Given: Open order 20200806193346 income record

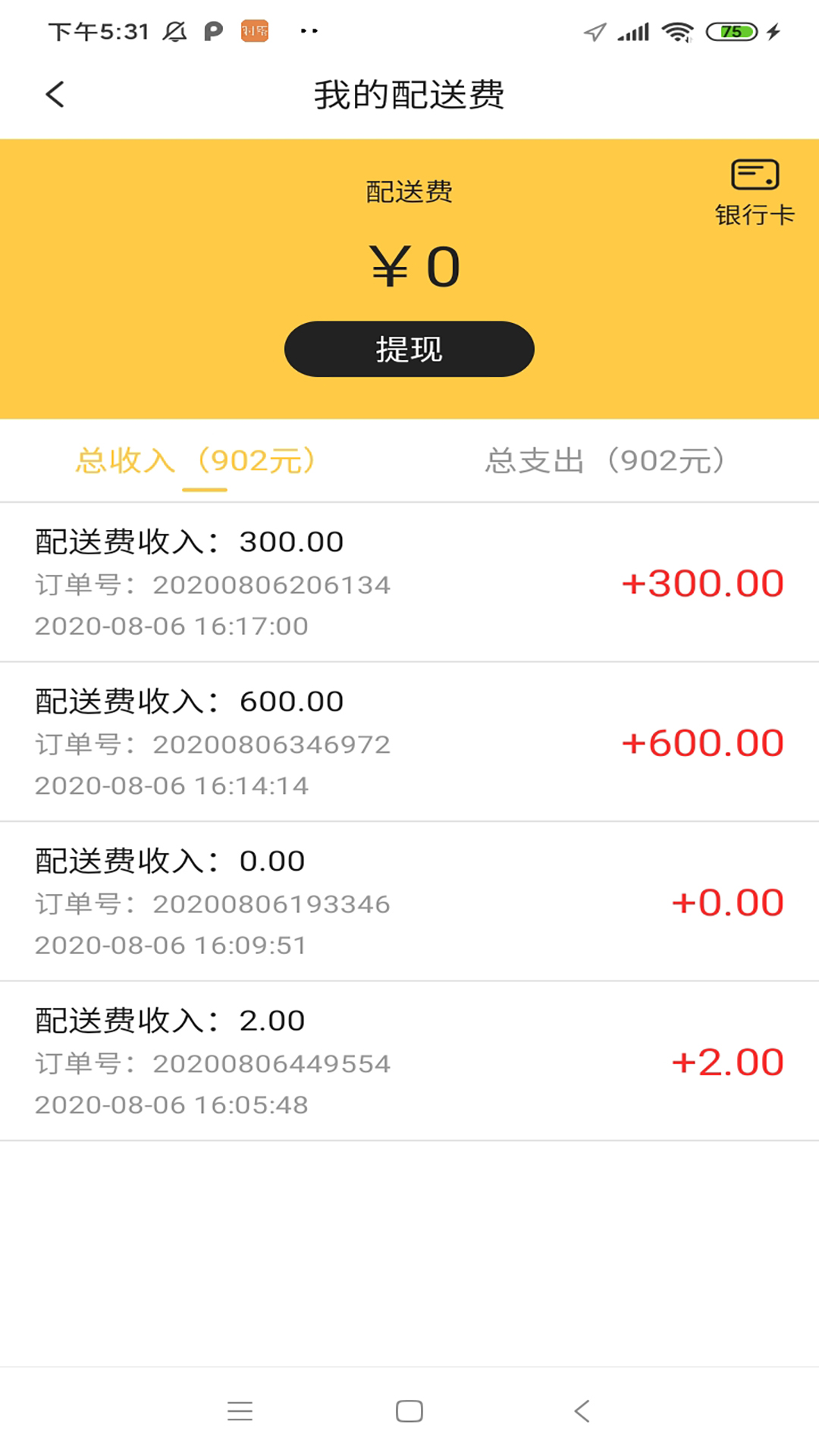Looking at the screenshot, I should (x=409, y=902).
